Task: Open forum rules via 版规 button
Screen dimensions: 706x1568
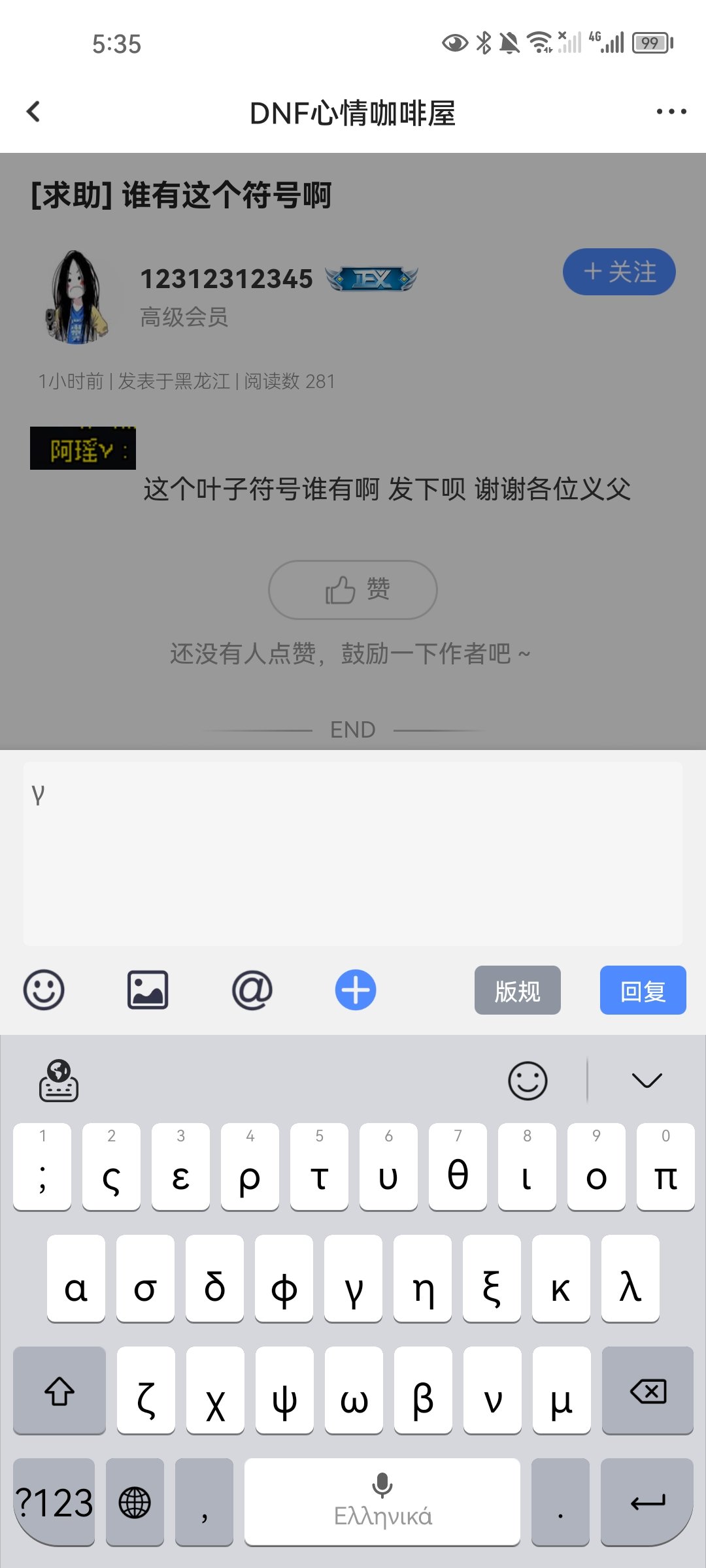Action: point(517,990)
